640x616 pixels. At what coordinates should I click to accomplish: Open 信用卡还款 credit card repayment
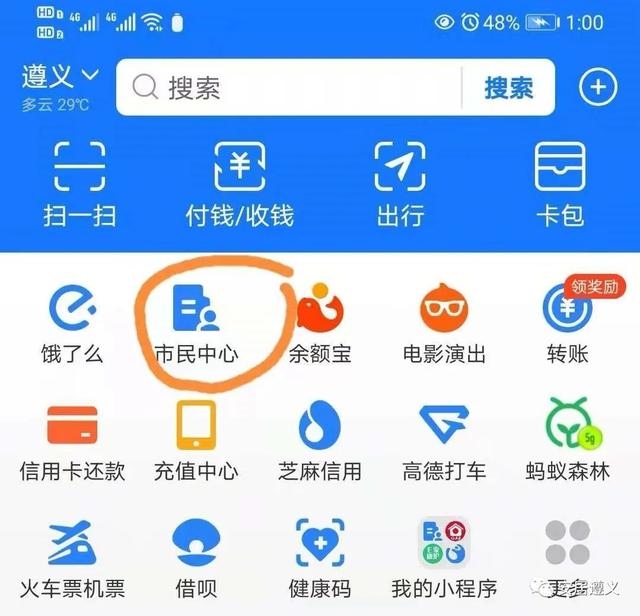pyautogui.click(x=72, y=440)
